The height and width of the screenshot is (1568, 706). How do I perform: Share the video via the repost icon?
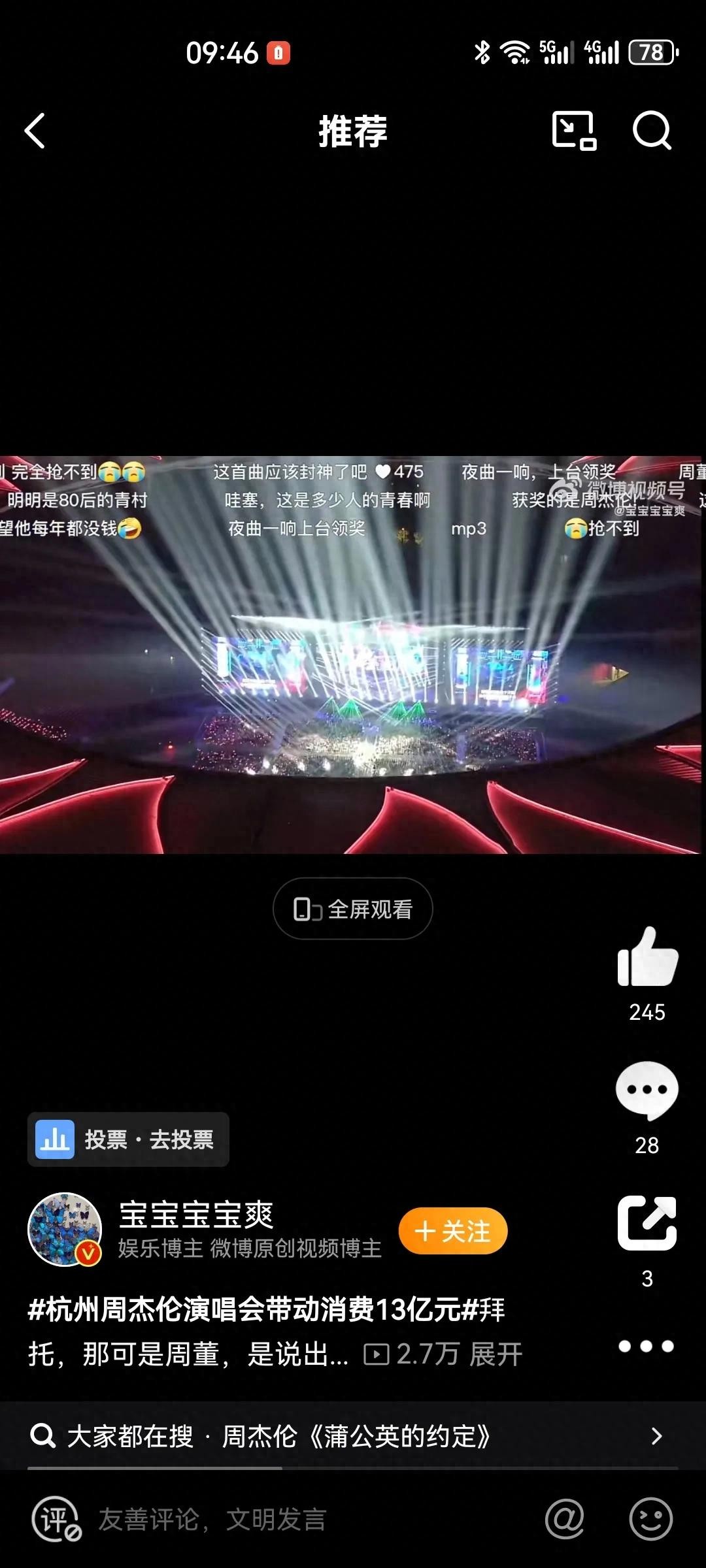point(647,1223)
